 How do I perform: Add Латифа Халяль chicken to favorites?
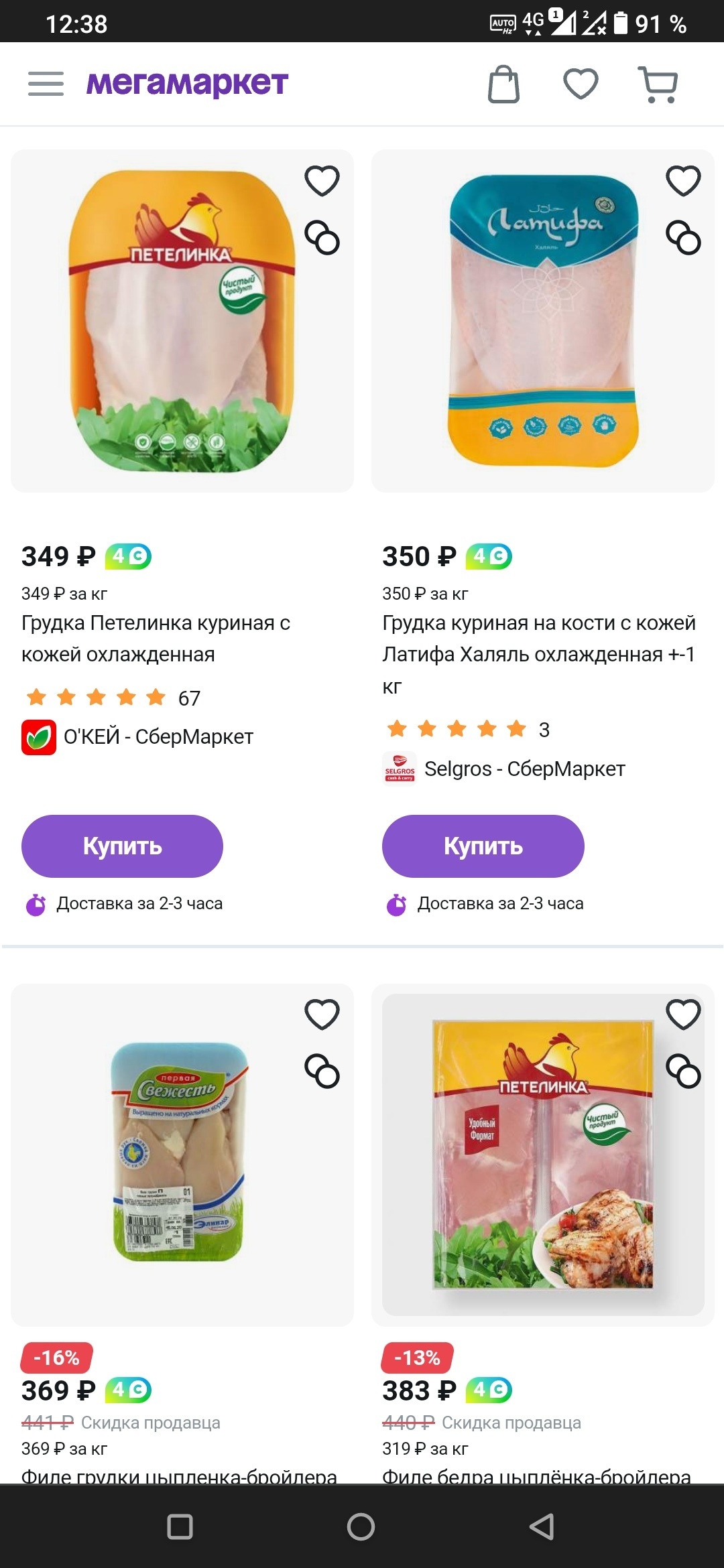682,181
